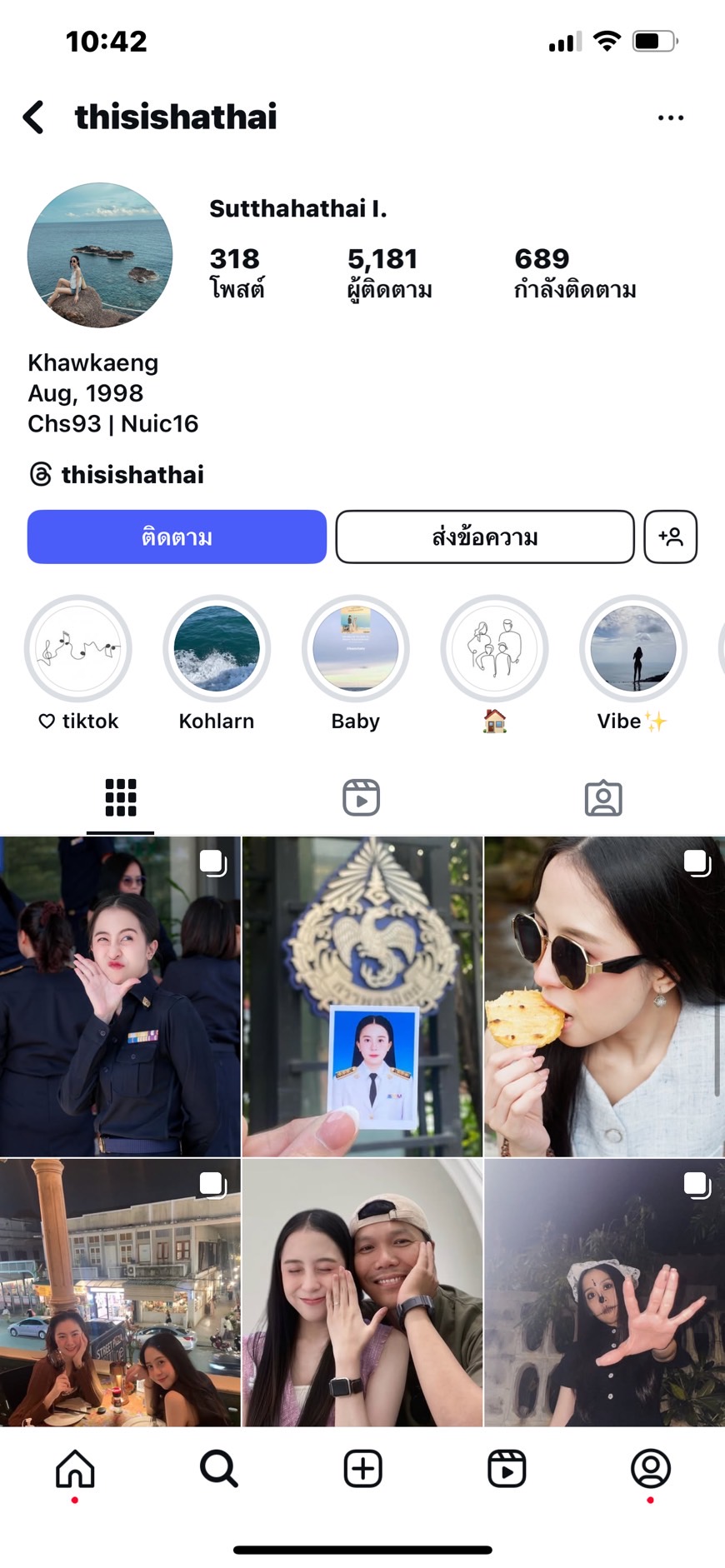The height and width of the screenshot is (1568, 725).
Task: Tap ส่งข้อความ to send a message
Action: [484, 537]
